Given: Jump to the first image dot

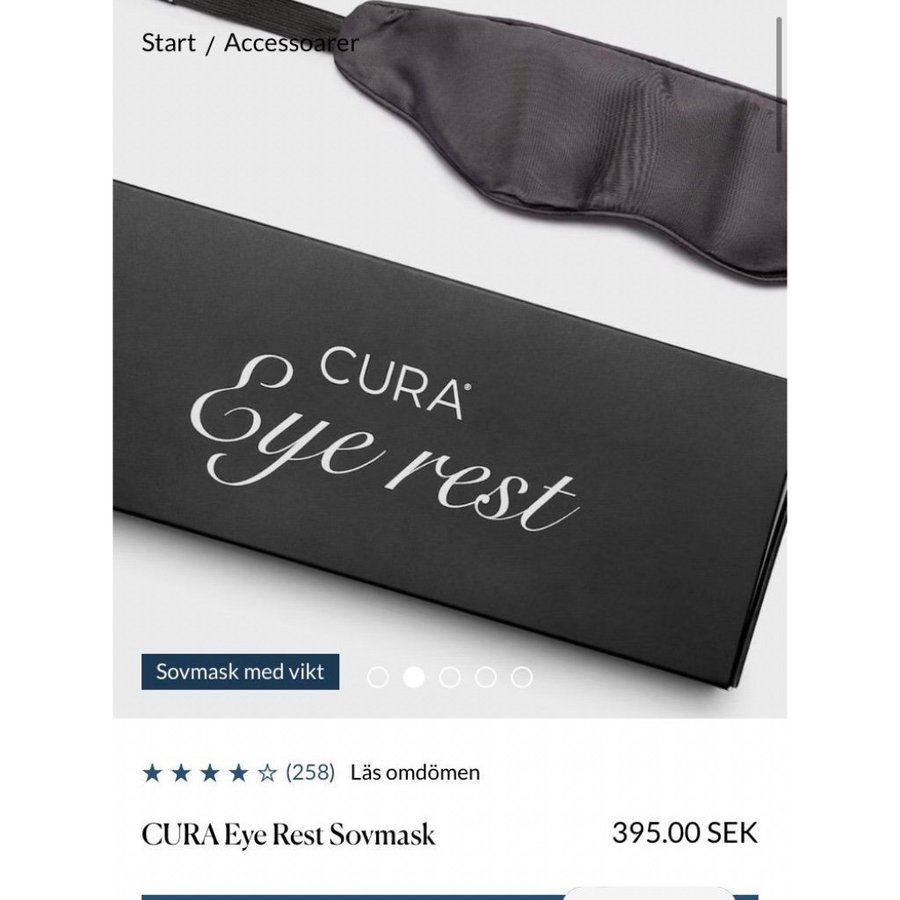Looking at the screenshot, I should [378, 677].
